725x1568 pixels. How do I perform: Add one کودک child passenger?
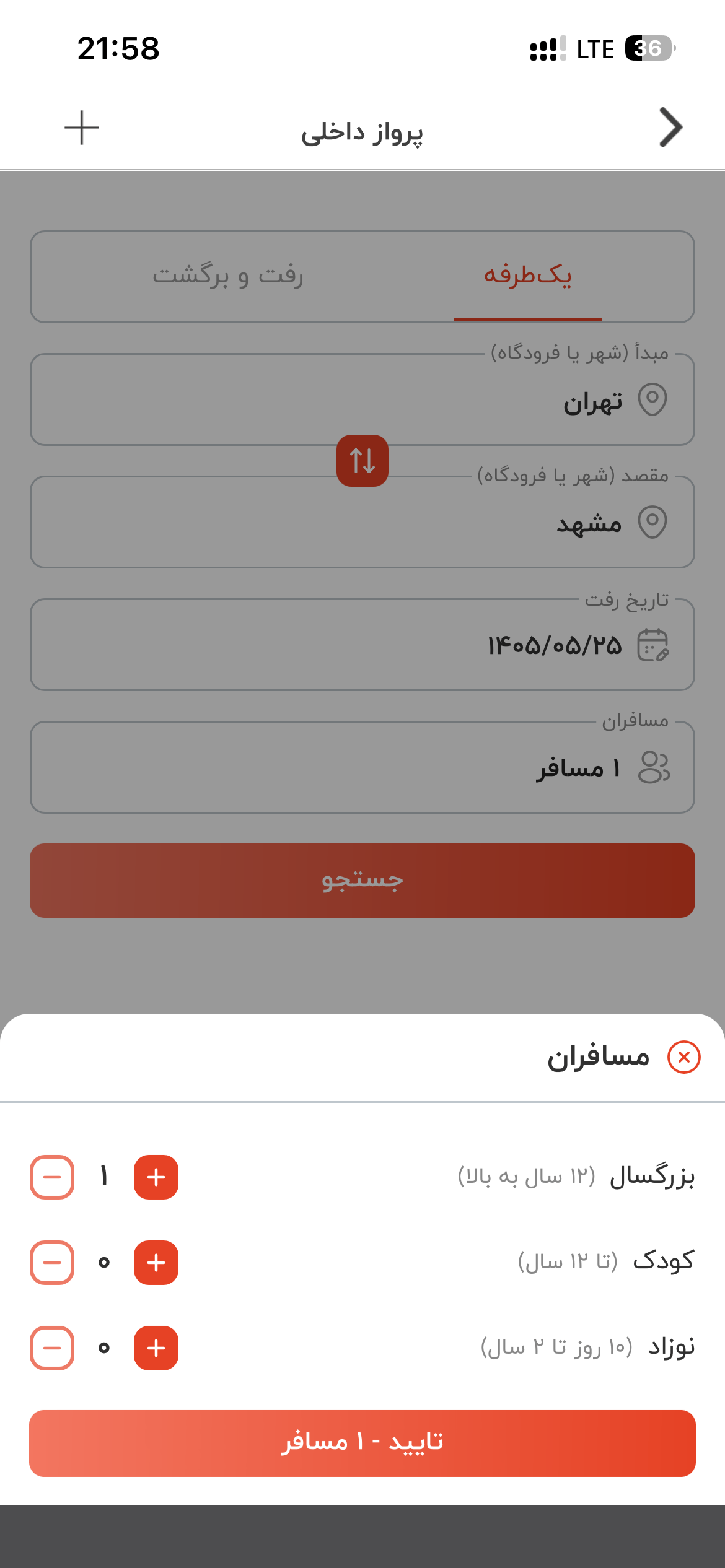(156, 1263)
